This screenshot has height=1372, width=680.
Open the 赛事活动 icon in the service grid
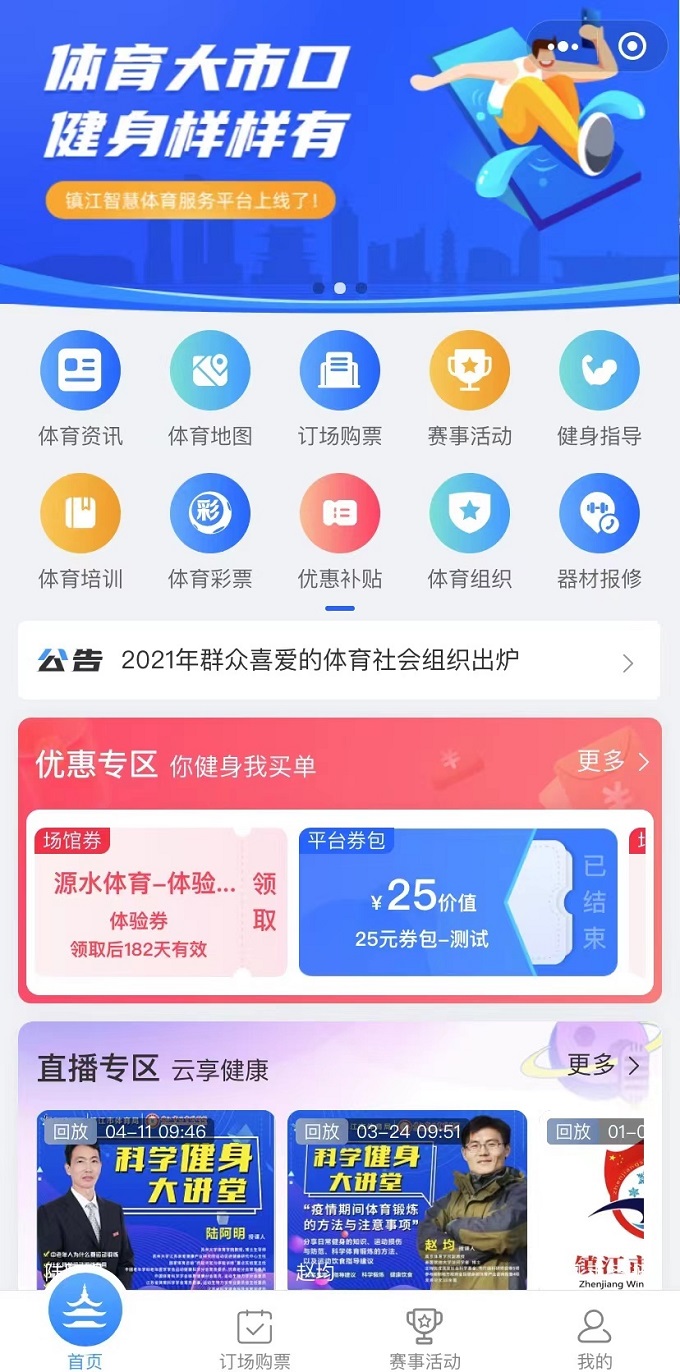pos(470,390)
